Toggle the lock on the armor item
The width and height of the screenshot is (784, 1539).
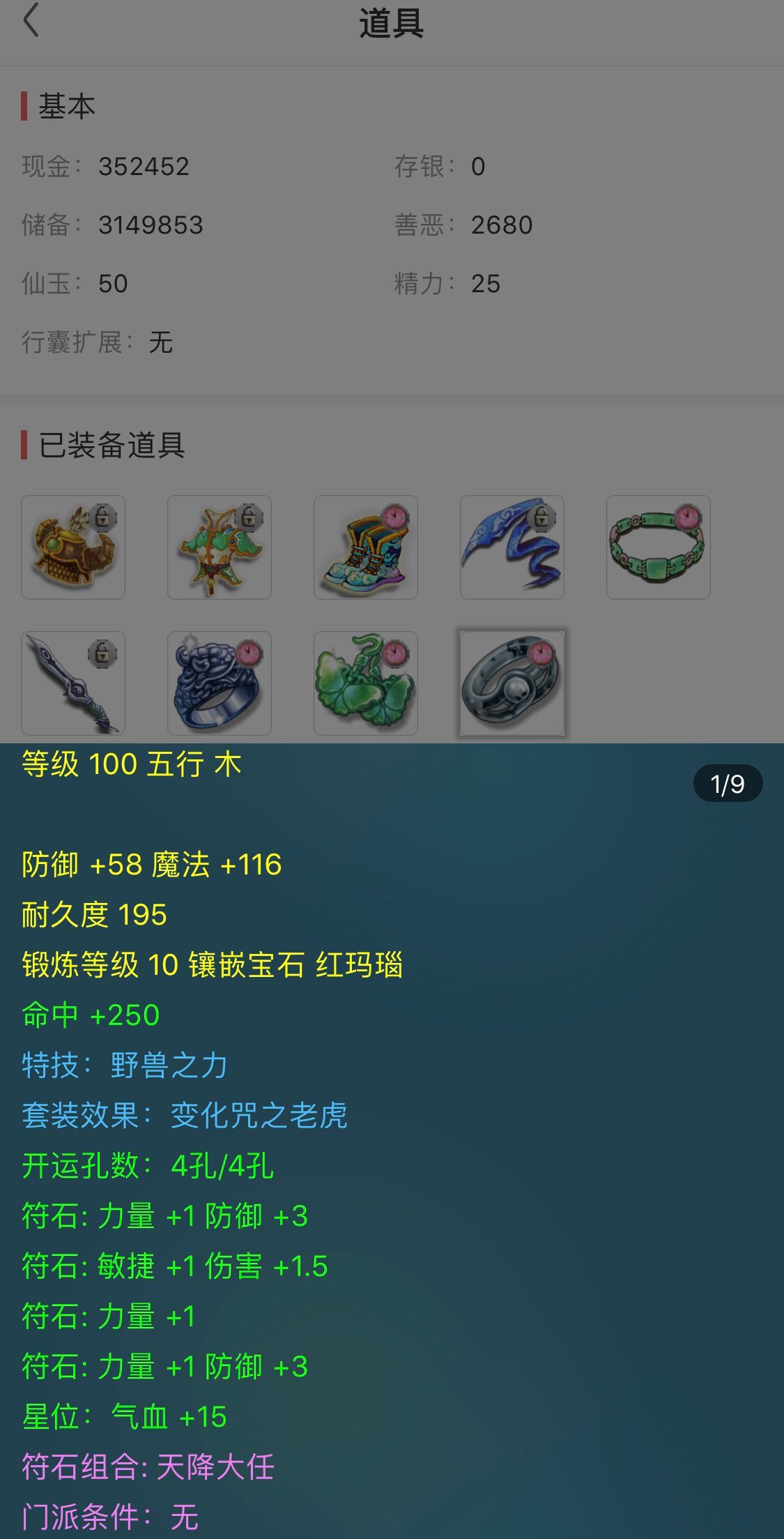tap(103, 516)
